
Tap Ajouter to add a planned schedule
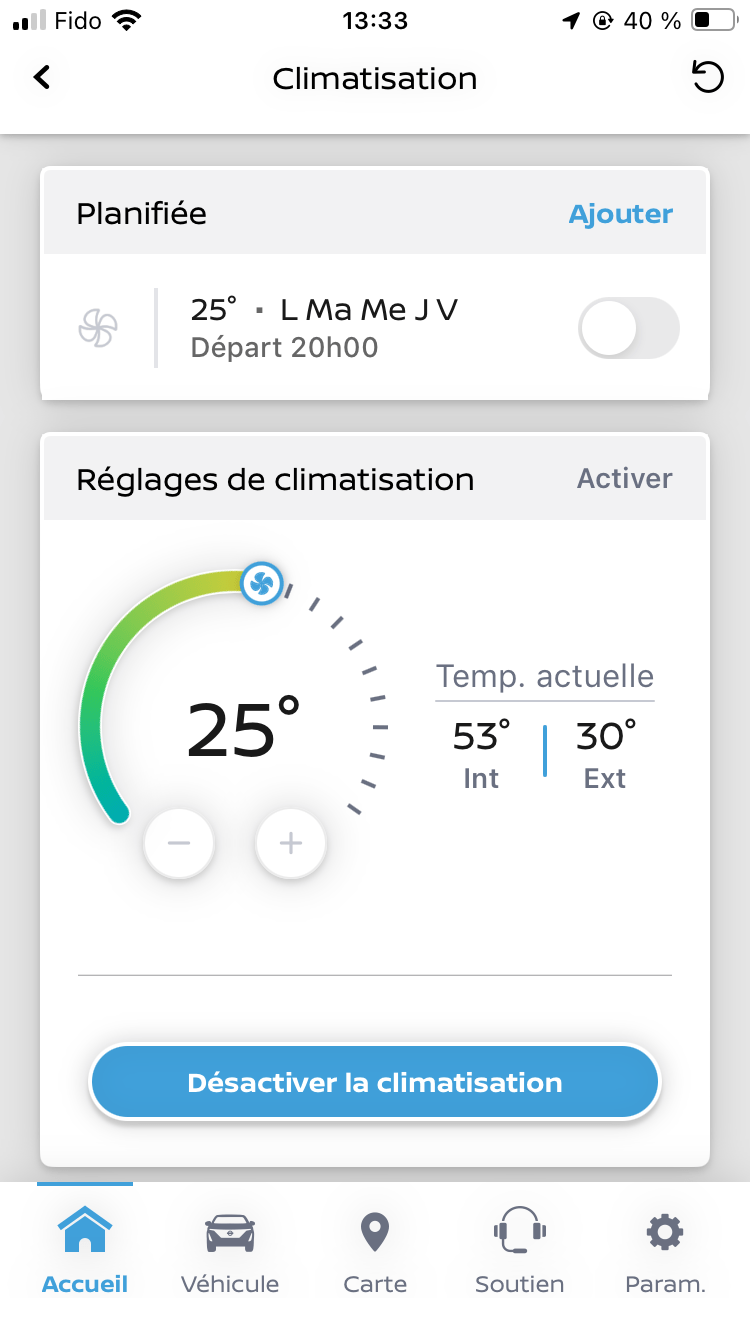tap(620, 213)
